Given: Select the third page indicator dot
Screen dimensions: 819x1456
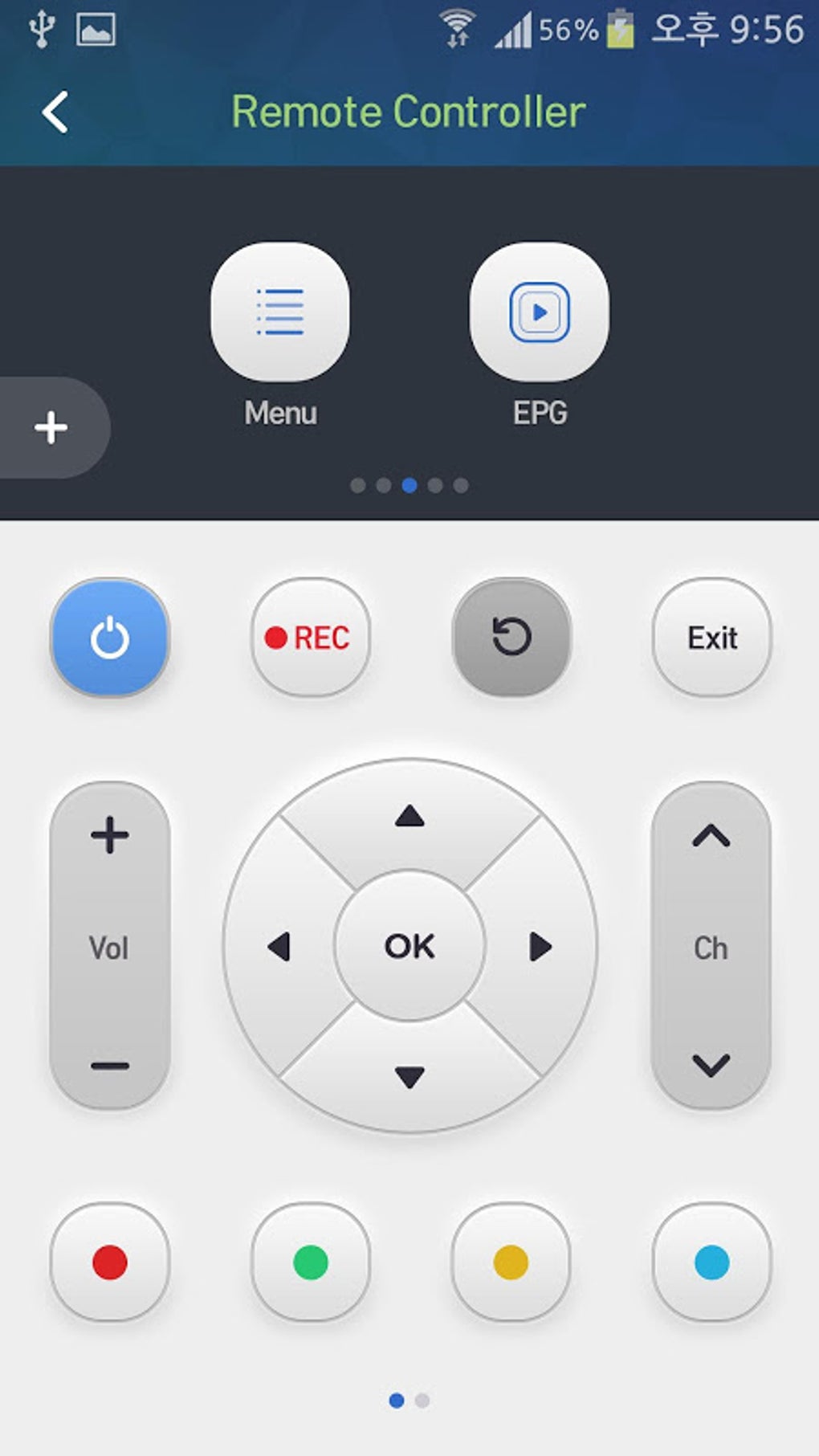Looking at the screenshot, I should point(409,485).
